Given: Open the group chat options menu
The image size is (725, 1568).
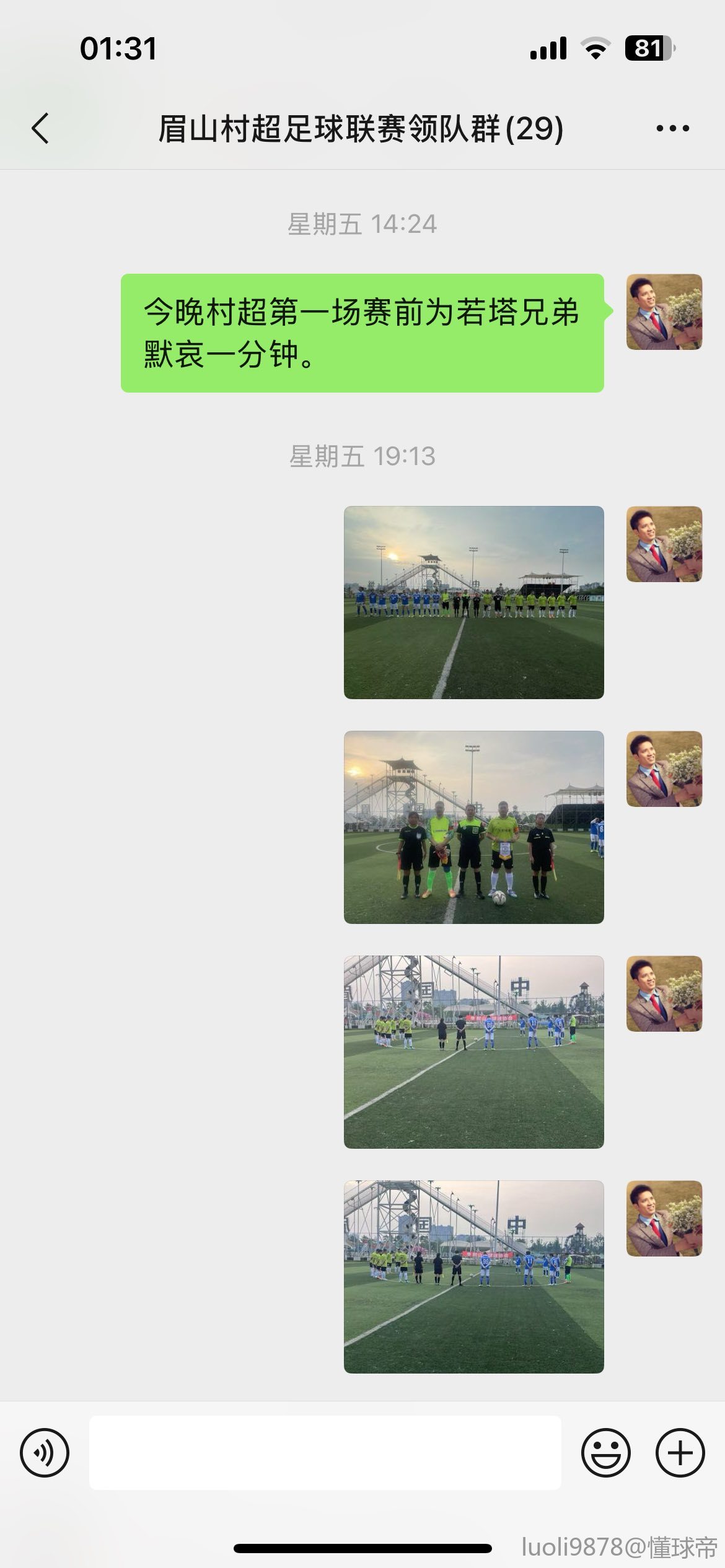Looking at the screenshot, I should coord(672,129).
